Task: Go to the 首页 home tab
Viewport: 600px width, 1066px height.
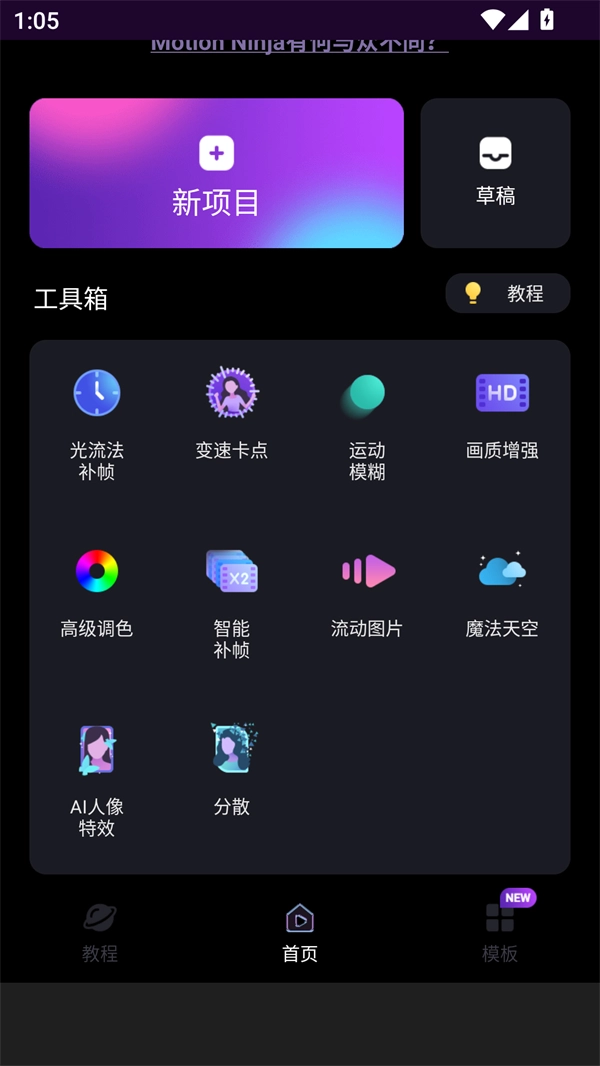Action: [300, 931]
